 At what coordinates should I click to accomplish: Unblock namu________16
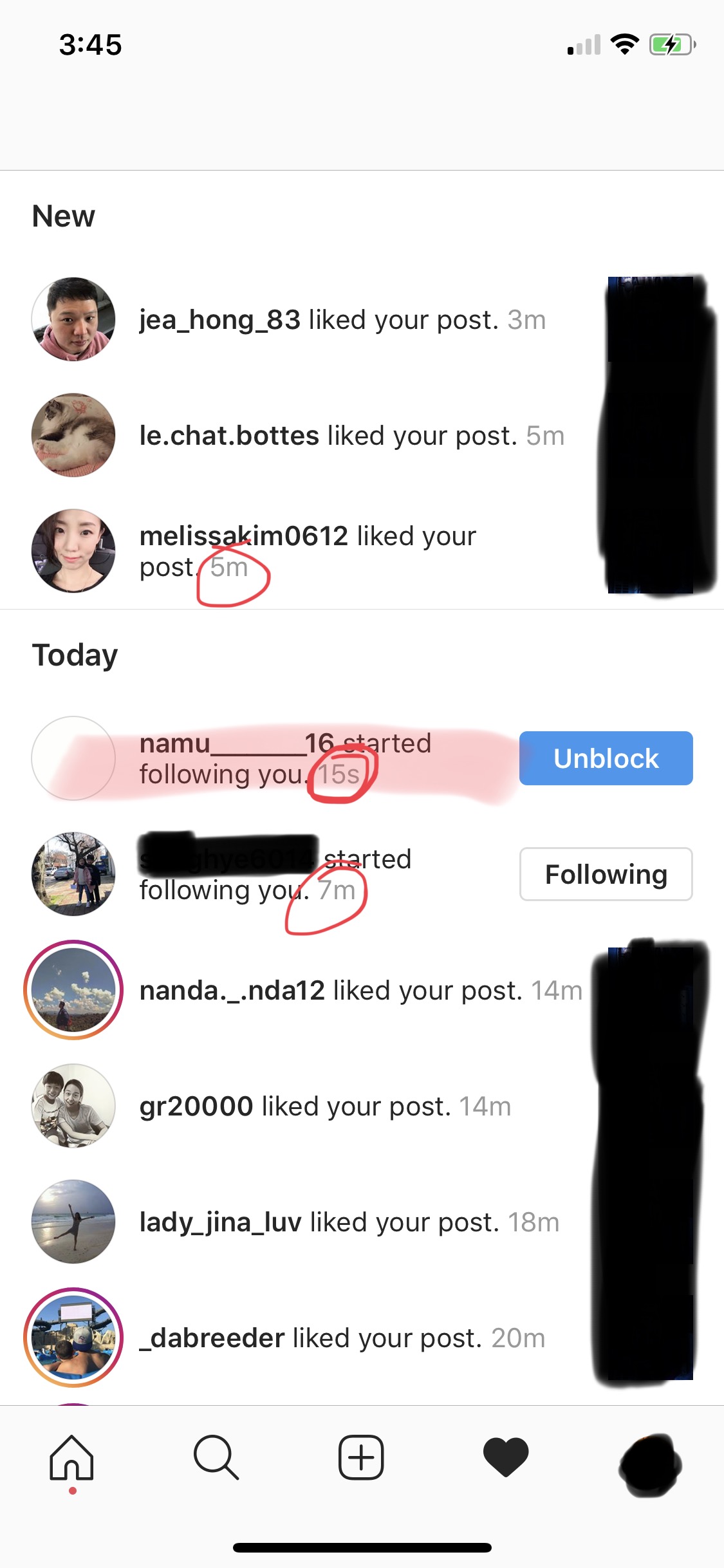pos(606,758)
